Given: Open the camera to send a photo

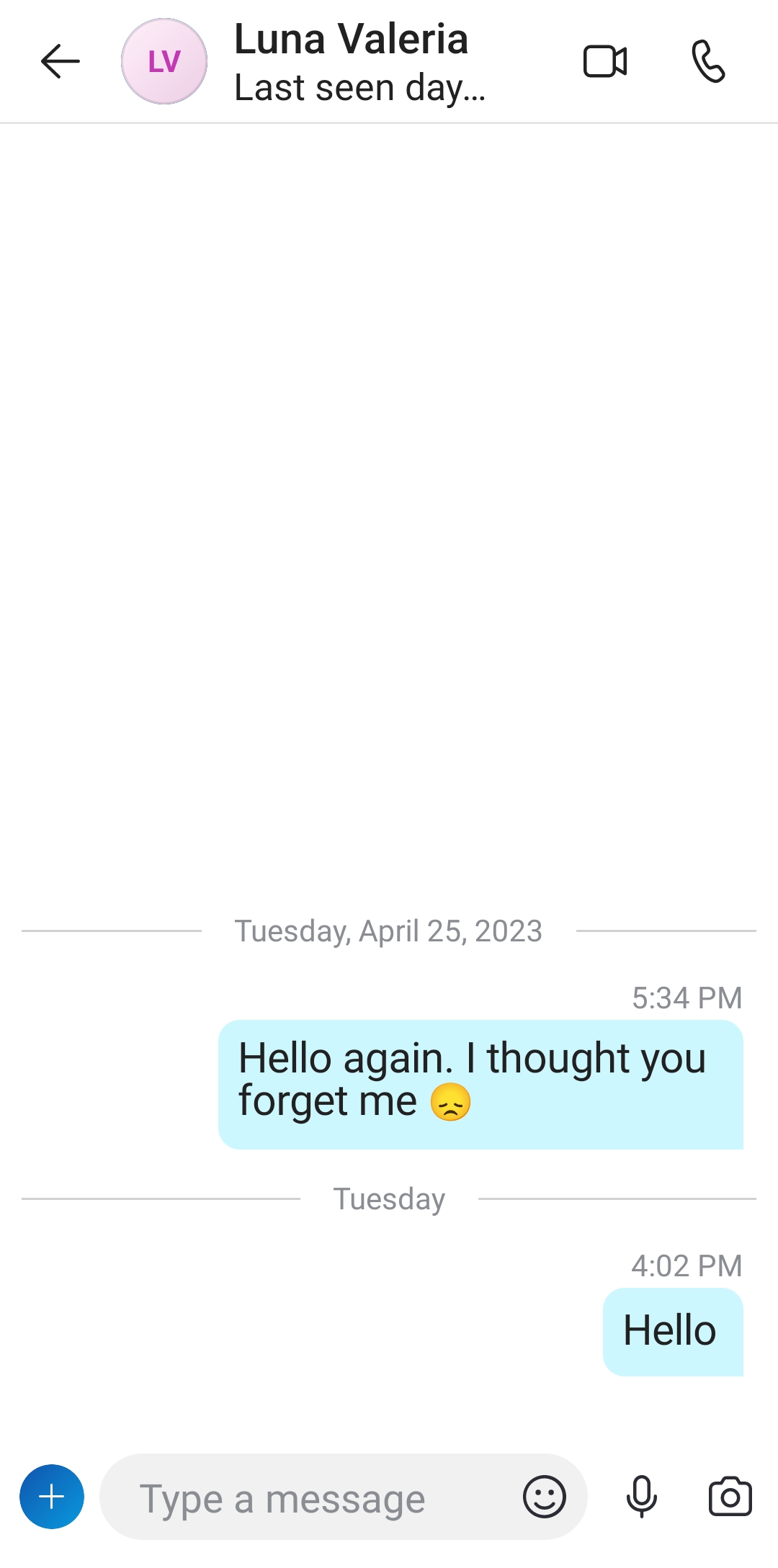Looking at the screenshot, I should pyautogui.click(x=730, y=1497).
